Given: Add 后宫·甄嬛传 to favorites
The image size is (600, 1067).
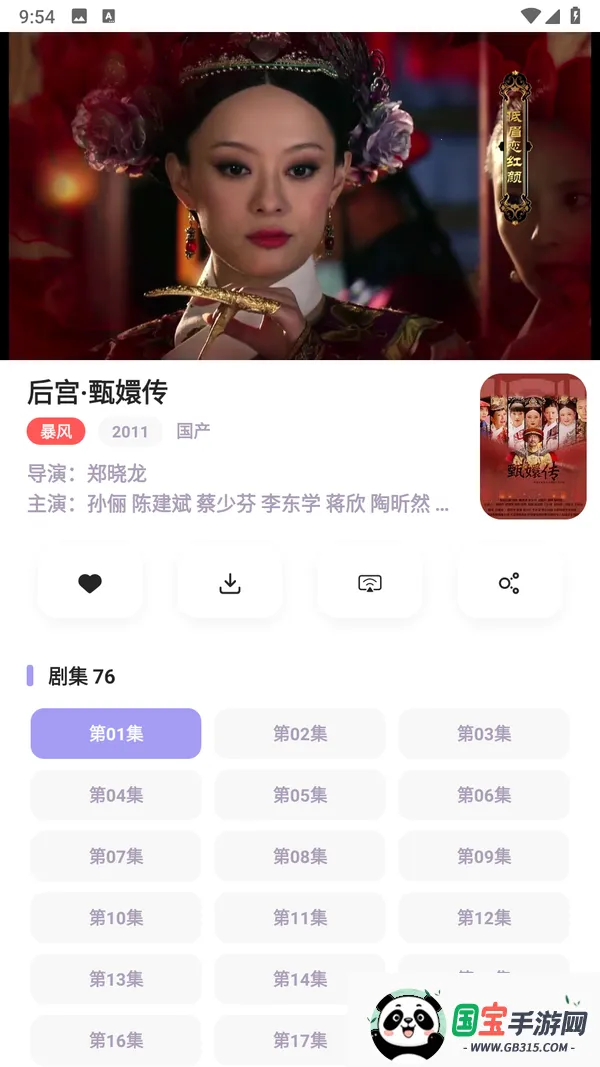Looking at the screenshot, I should pyautogui.click(x=90, y=584).
